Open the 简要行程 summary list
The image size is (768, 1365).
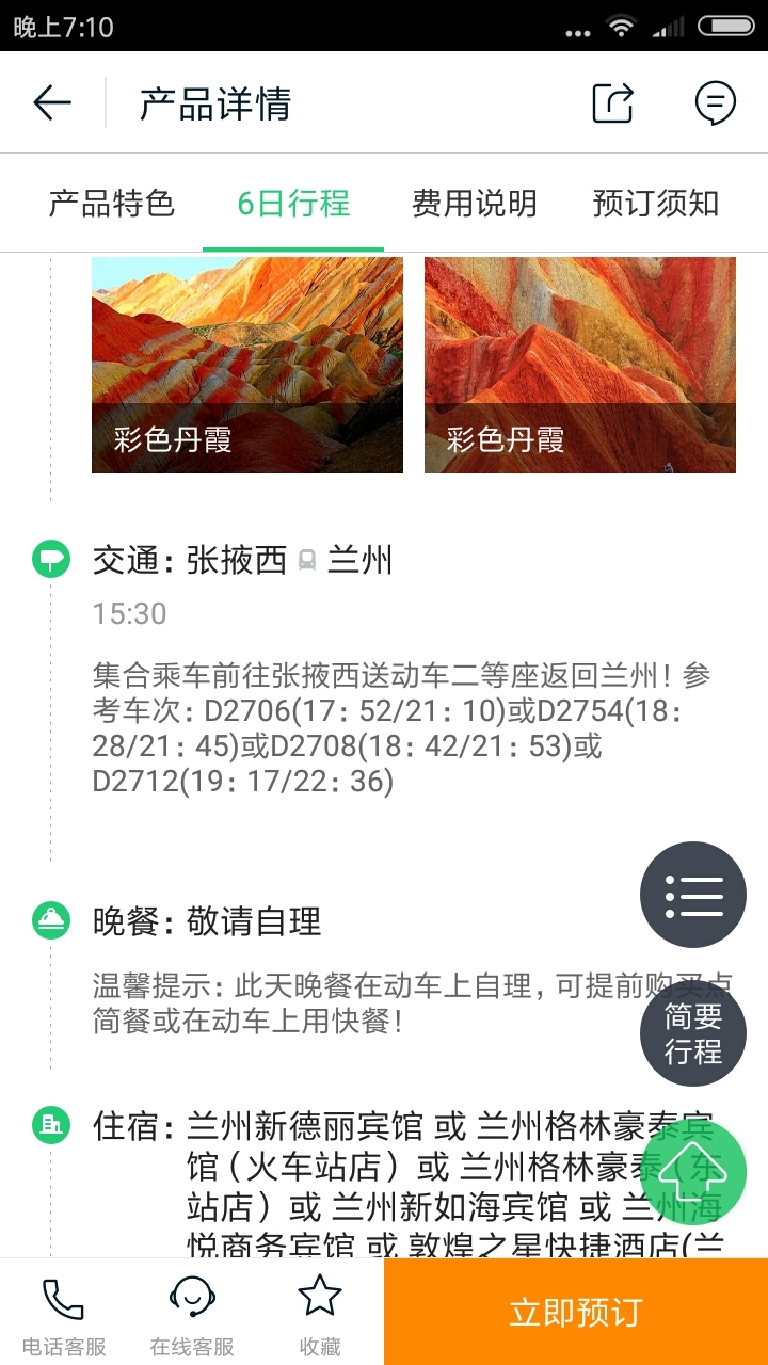click(x=693, y=1035)
